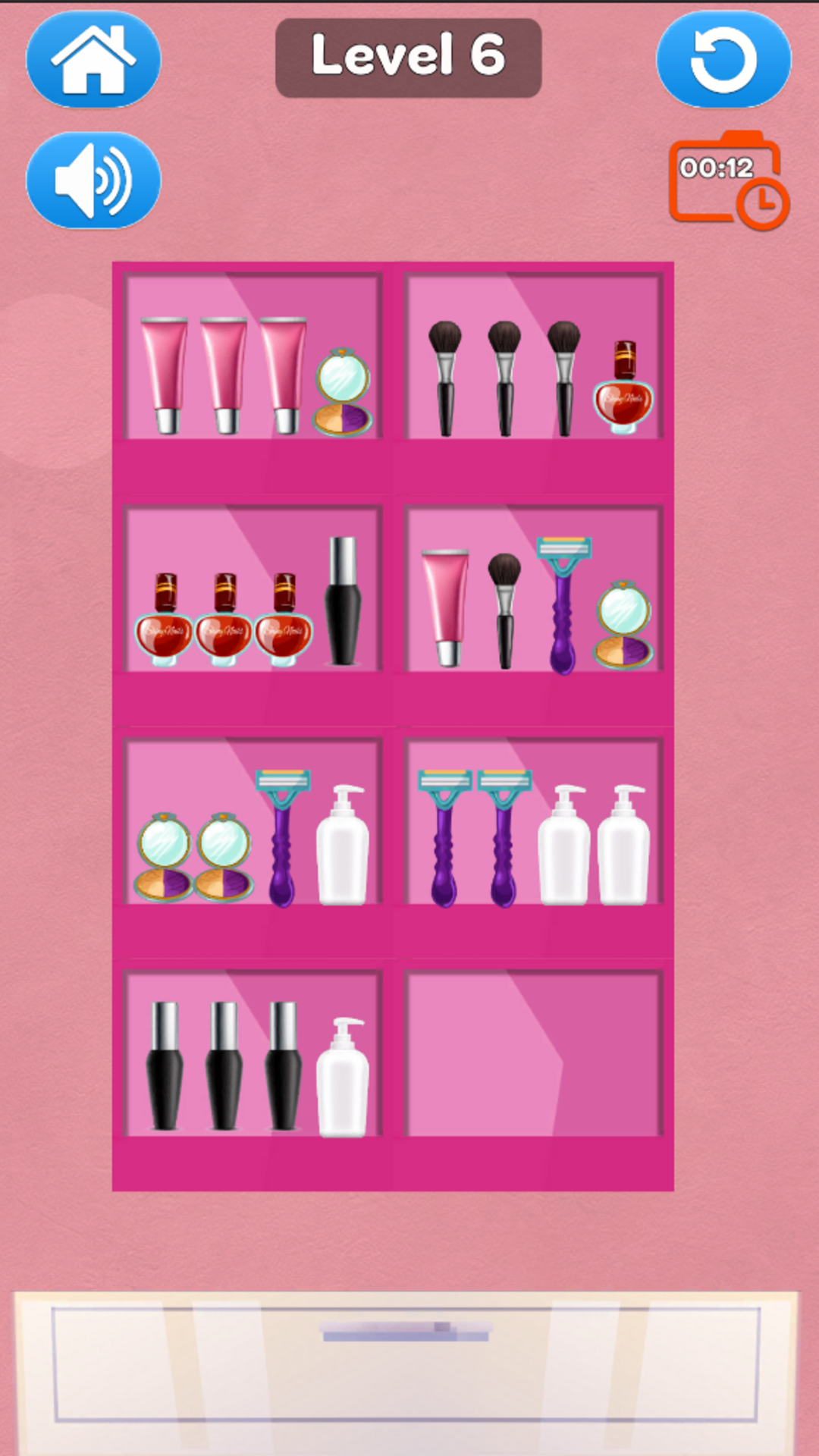Click the home button

[93, 61]
